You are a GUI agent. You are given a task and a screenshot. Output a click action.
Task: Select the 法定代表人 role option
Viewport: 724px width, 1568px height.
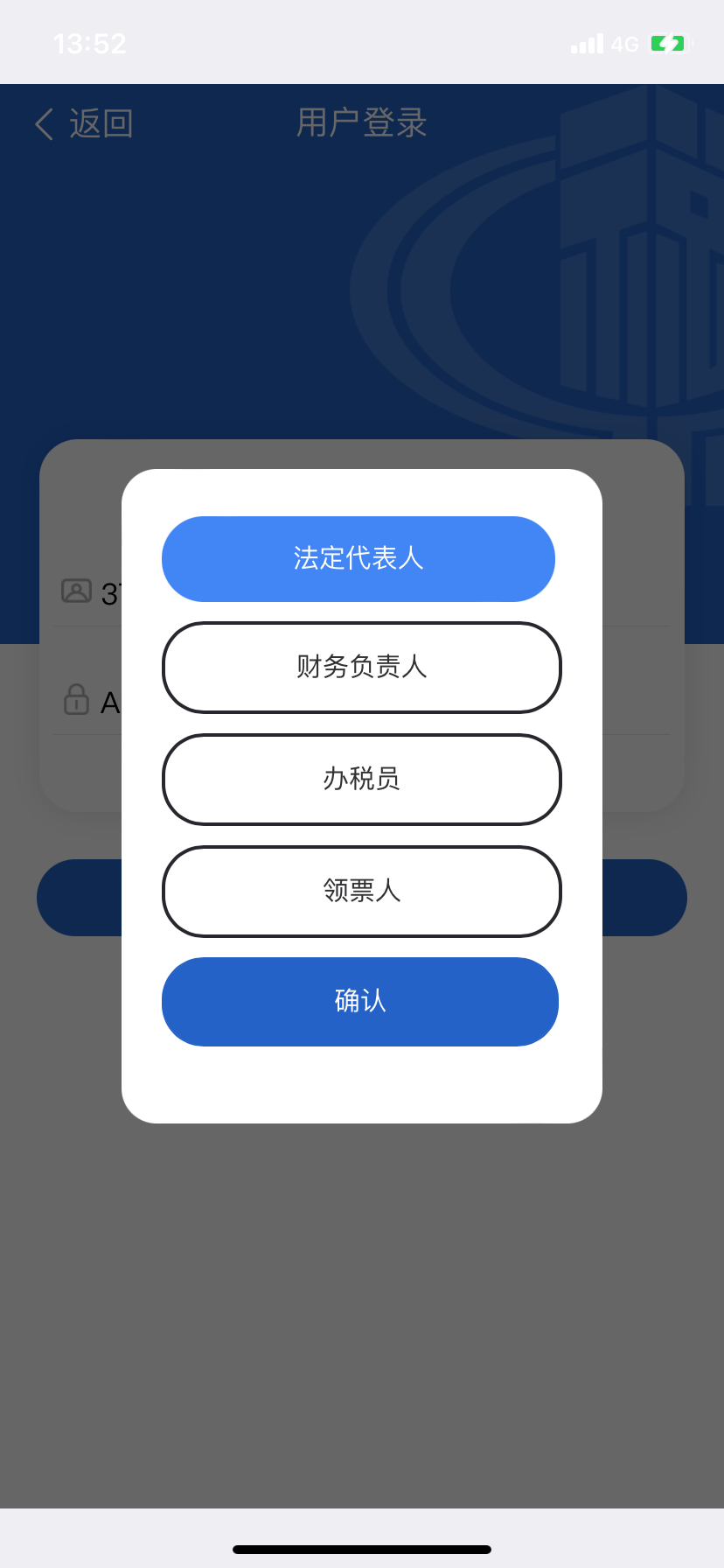coord(359,559)
